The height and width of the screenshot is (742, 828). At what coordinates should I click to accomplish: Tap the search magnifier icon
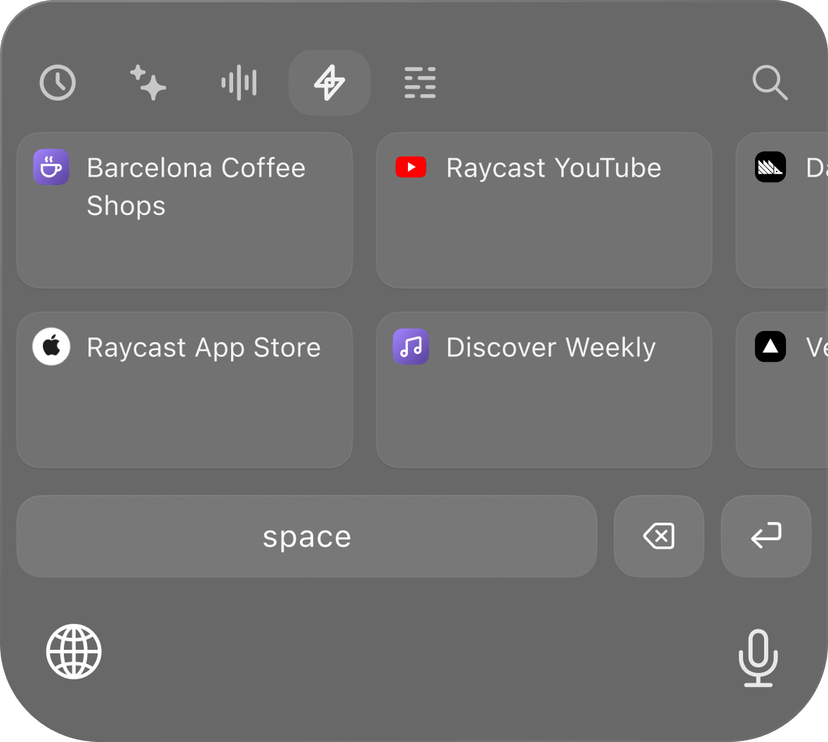[x=769, y=83]
